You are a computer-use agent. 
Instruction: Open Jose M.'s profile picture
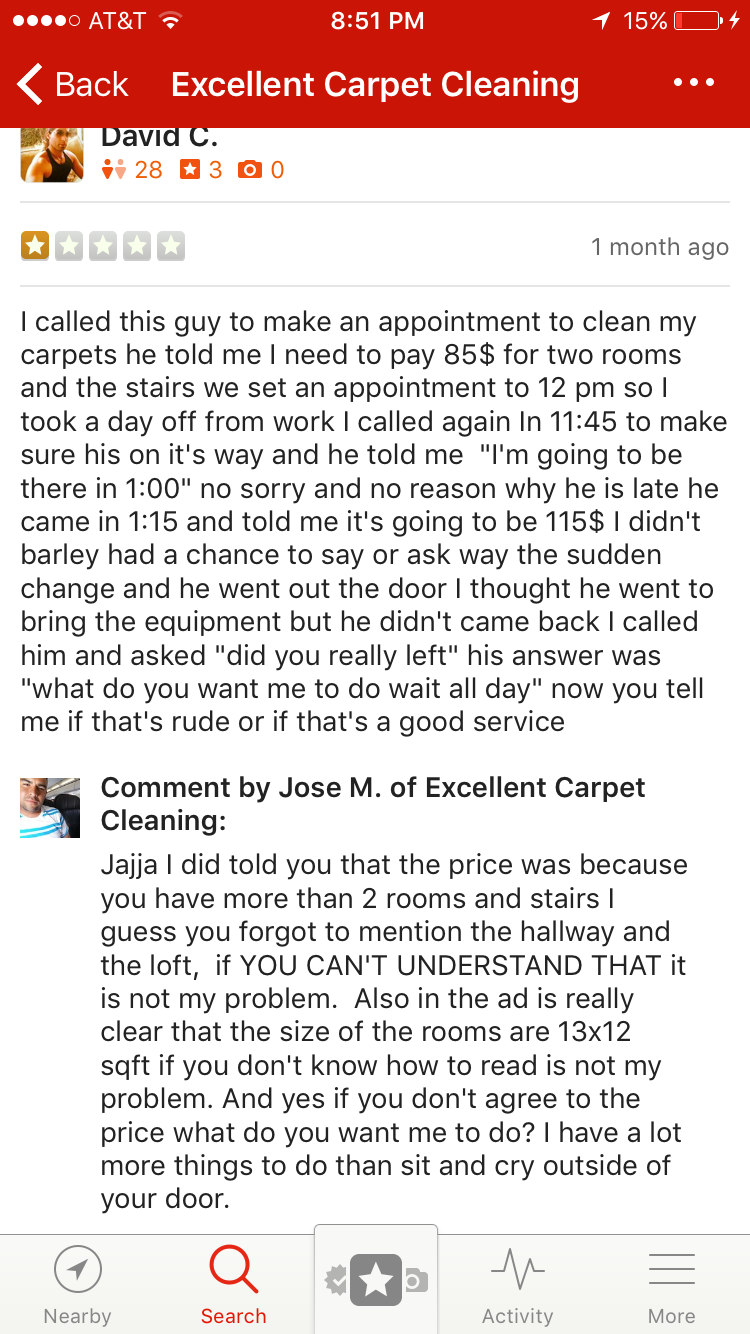coord(50,808)
